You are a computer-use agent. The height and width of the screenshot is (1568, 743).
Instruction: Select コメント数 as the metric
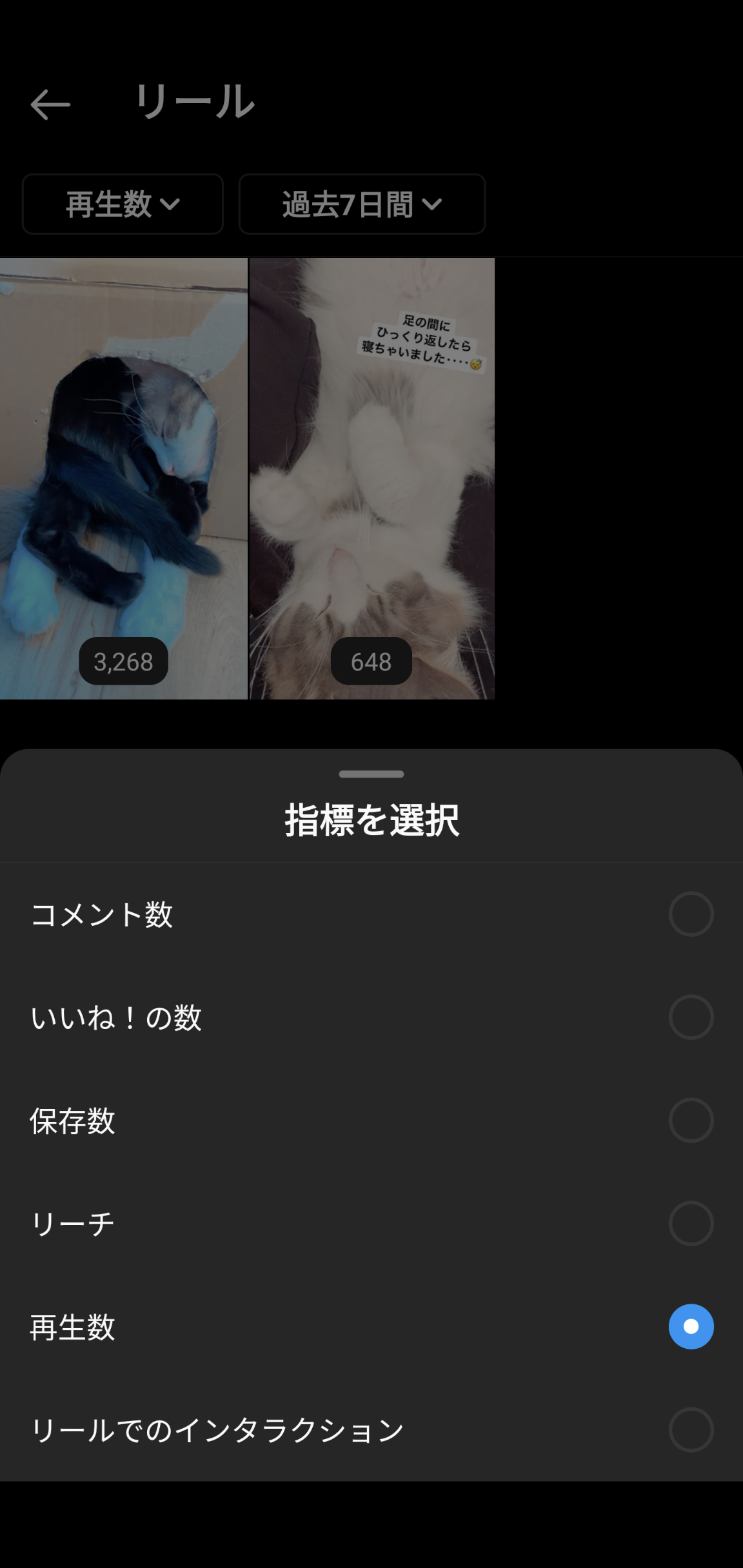(x=371, y=914)
